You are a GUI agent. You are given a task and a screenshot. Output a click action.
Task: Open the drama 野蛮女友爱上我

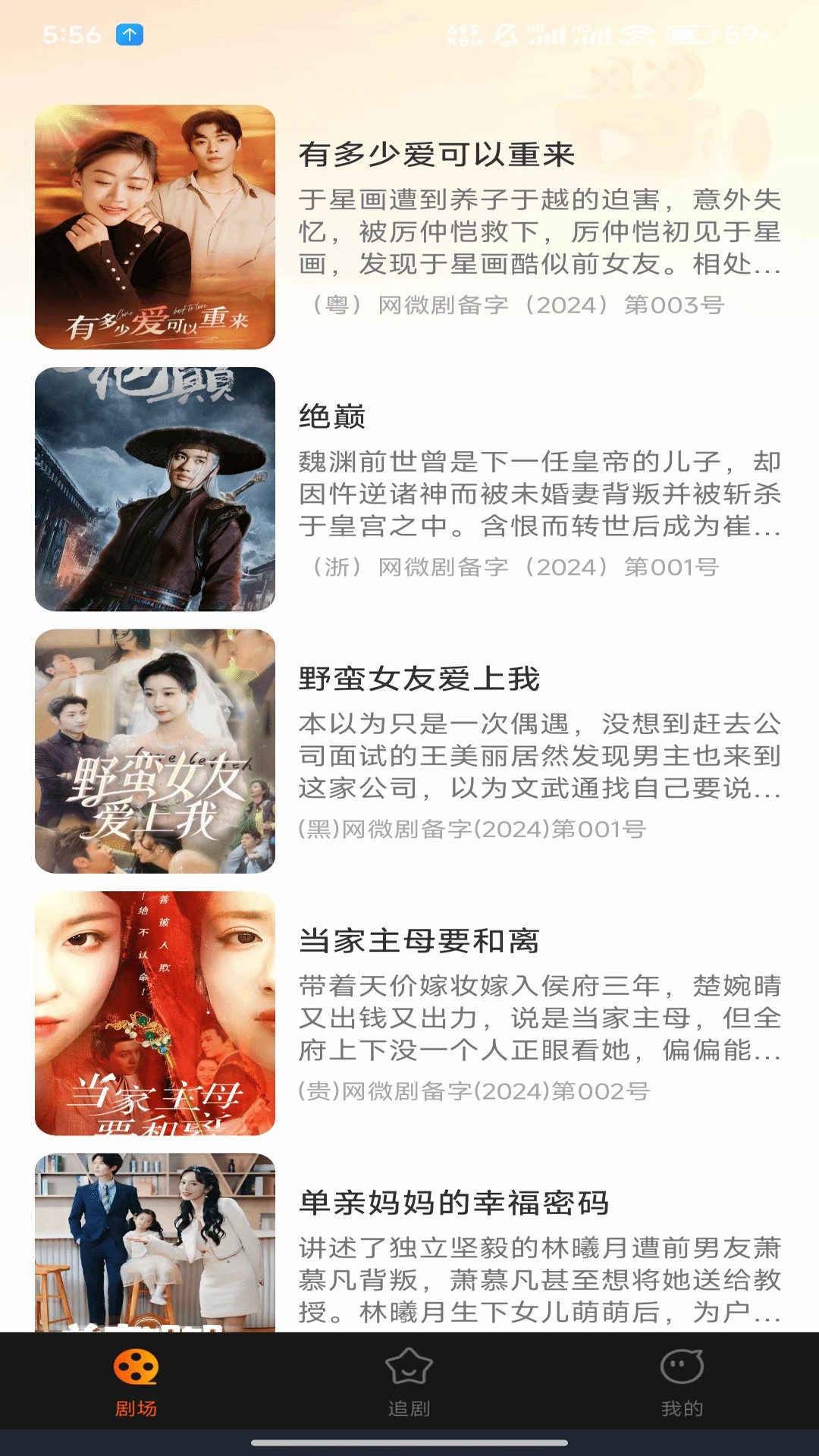click(419, 679)
